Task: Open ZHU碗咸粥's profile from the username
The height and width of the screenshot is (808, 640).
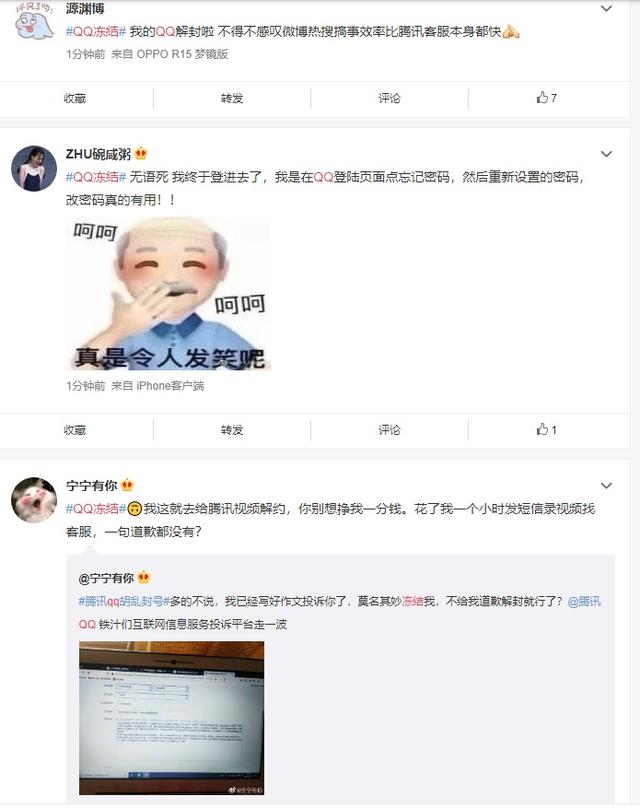Action: [x=97, y=153]
